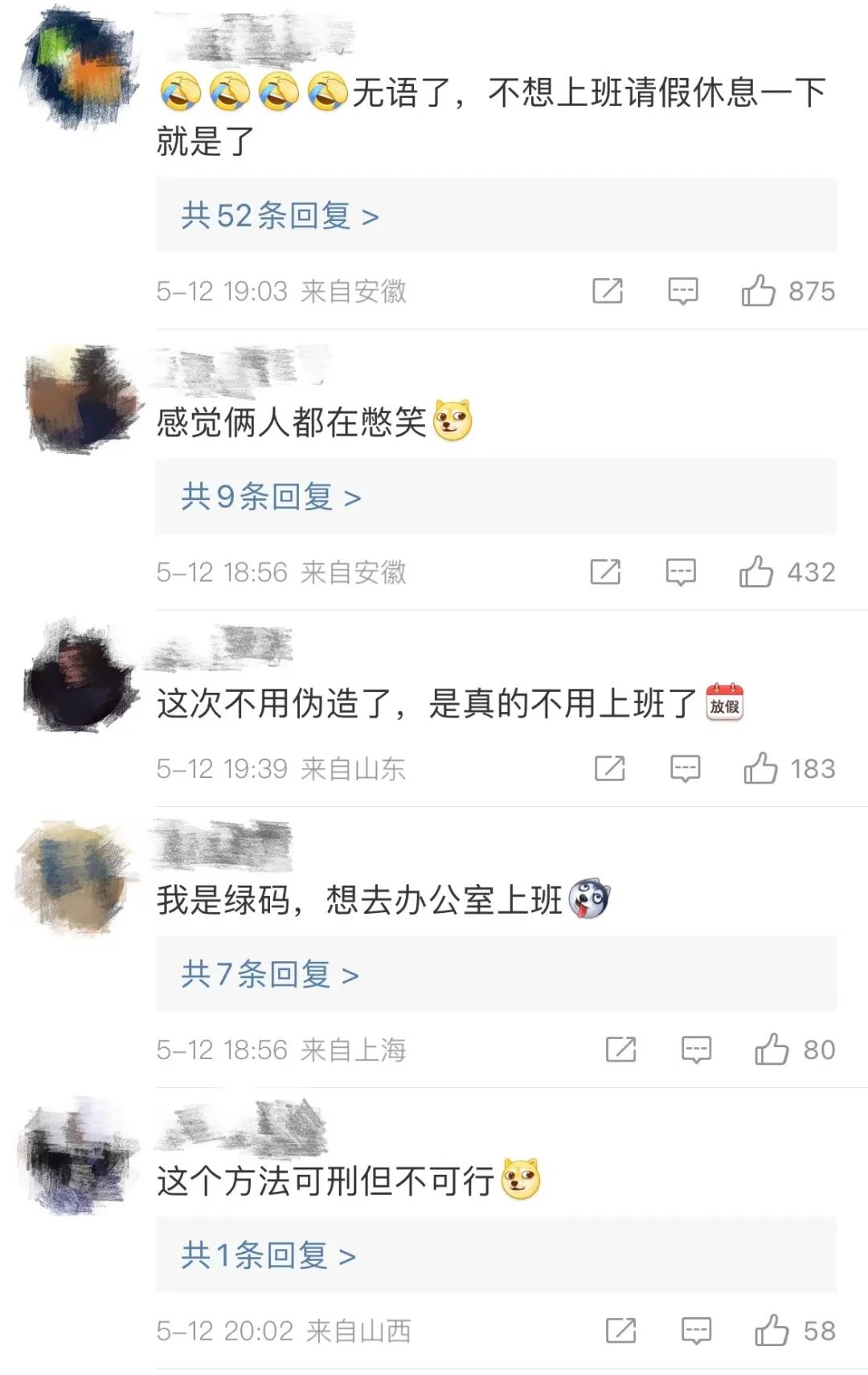Expand the 共52条回复 replies

pos(279,215)
